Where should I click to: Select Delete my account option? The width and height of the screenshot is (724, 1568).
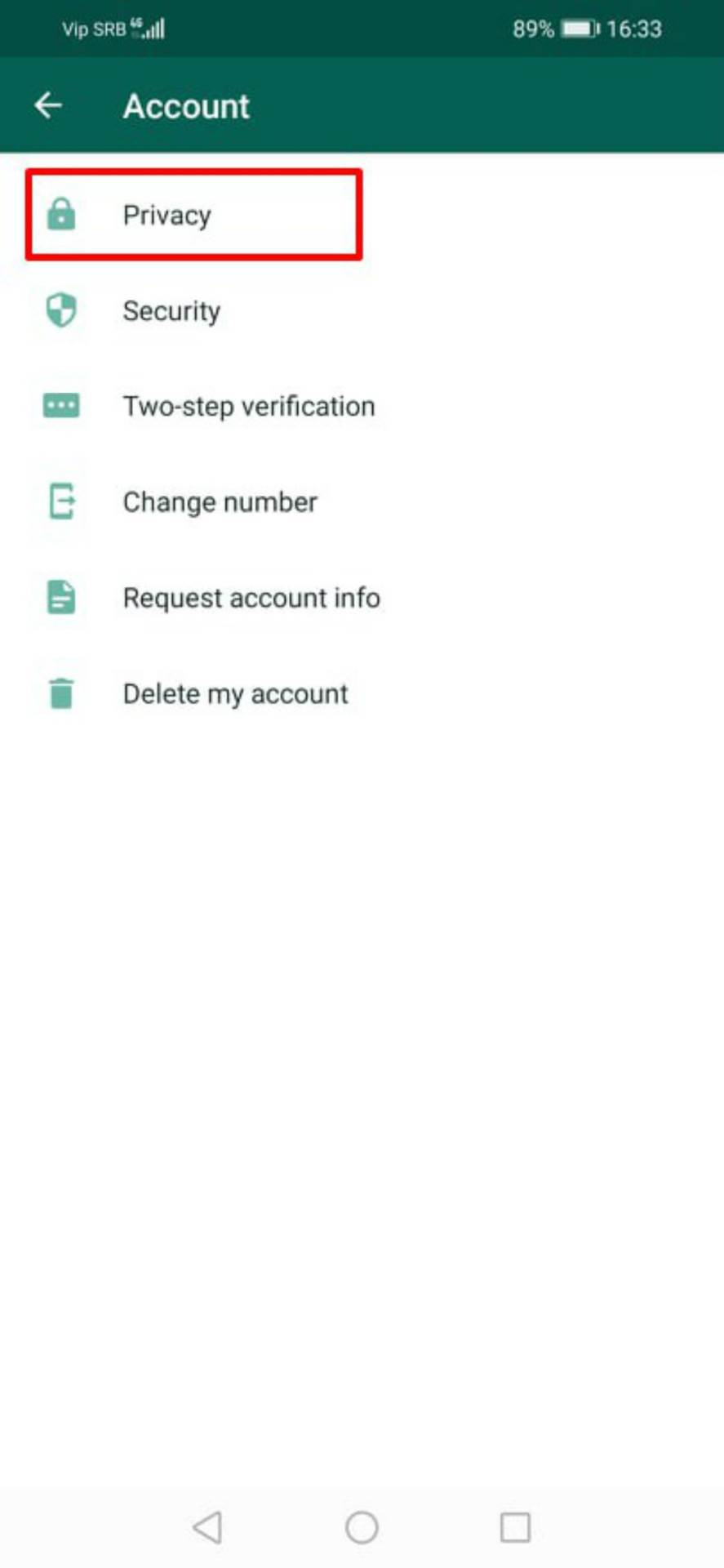tap(234, 693)
